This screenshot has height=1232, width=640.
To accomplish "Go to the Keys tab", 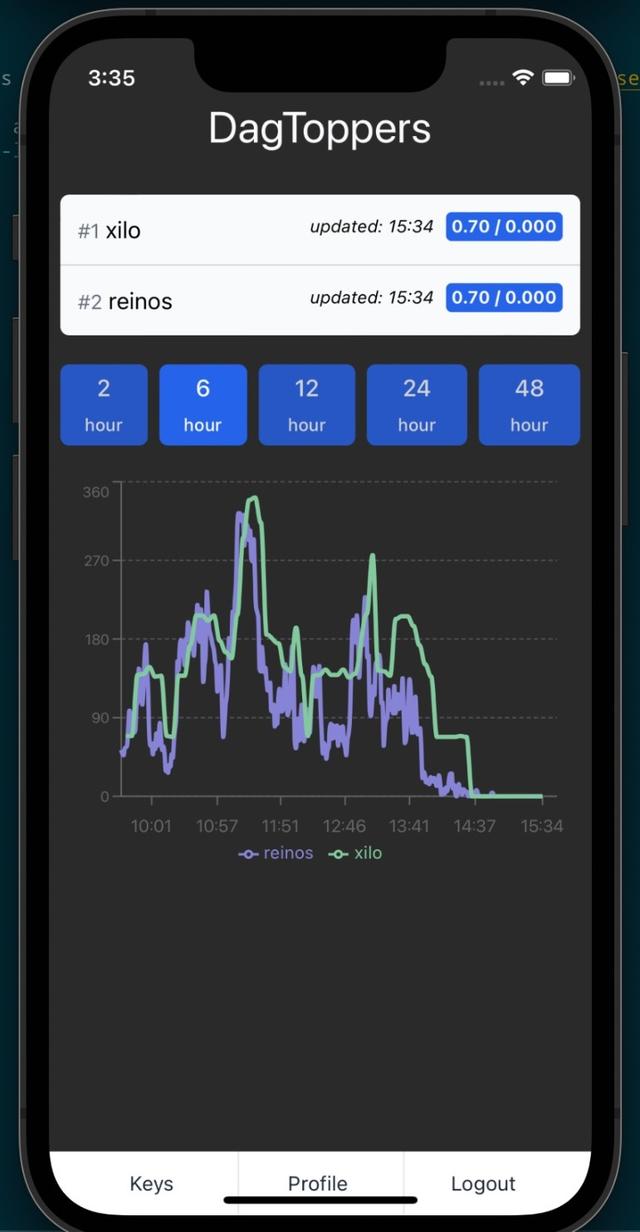I will 152,1183.
